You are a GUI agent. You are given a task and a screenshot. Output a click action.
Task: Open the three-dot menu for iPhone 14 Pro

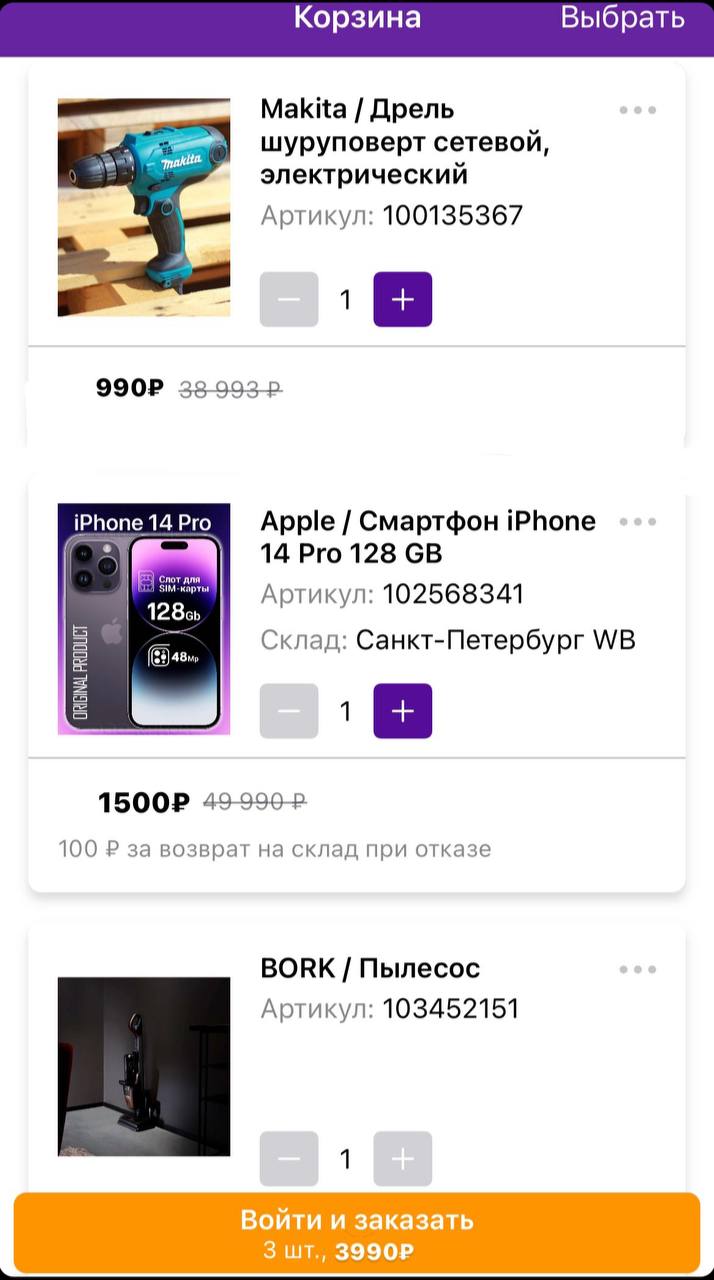click(x=637, y=522)
